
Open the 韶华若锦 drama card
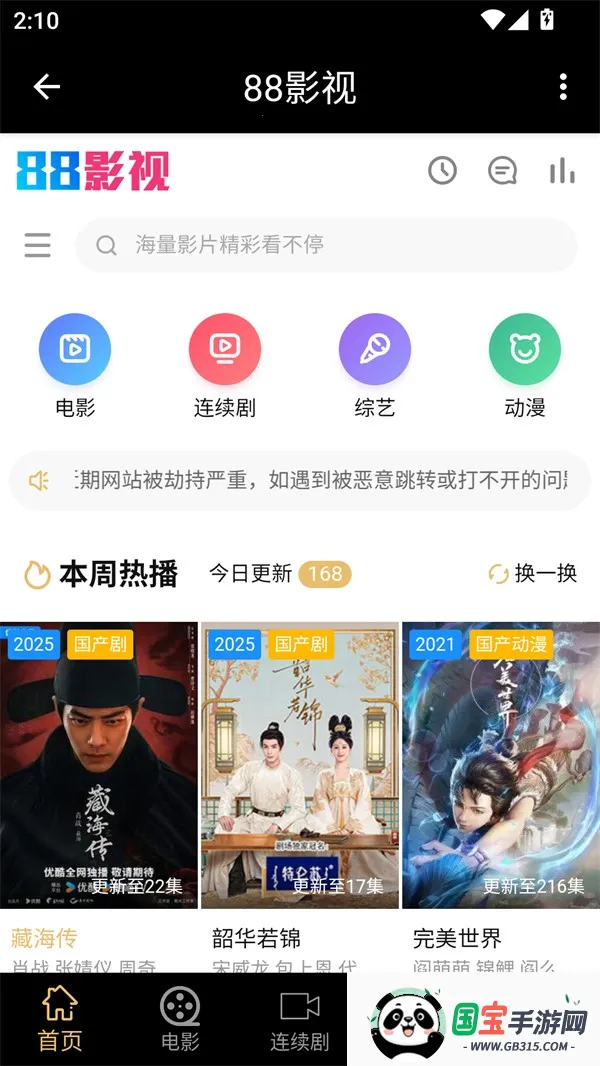[300, 765]
